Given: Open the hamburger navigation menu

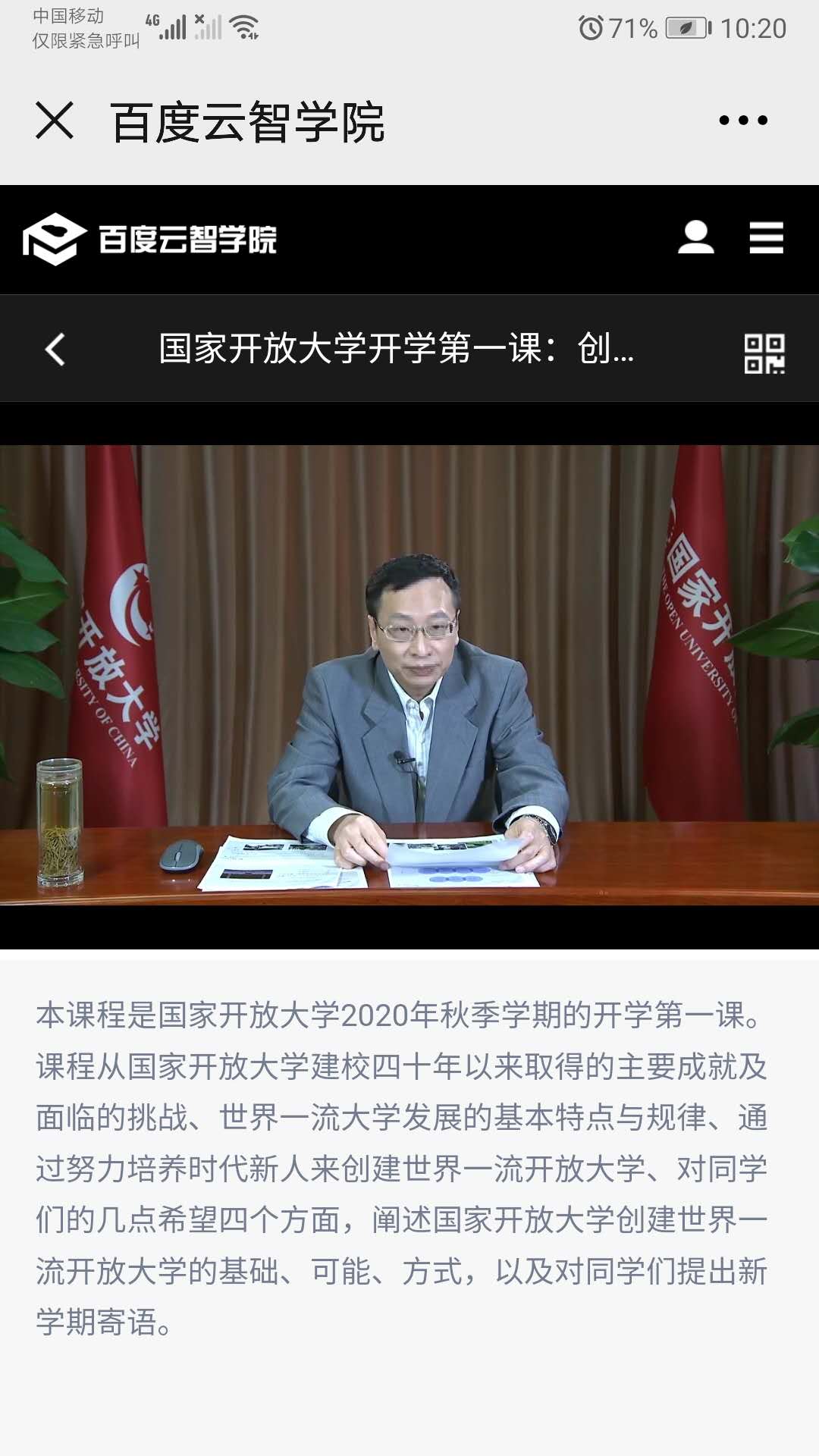Looking at the screenshot, I should coord(766,238).
